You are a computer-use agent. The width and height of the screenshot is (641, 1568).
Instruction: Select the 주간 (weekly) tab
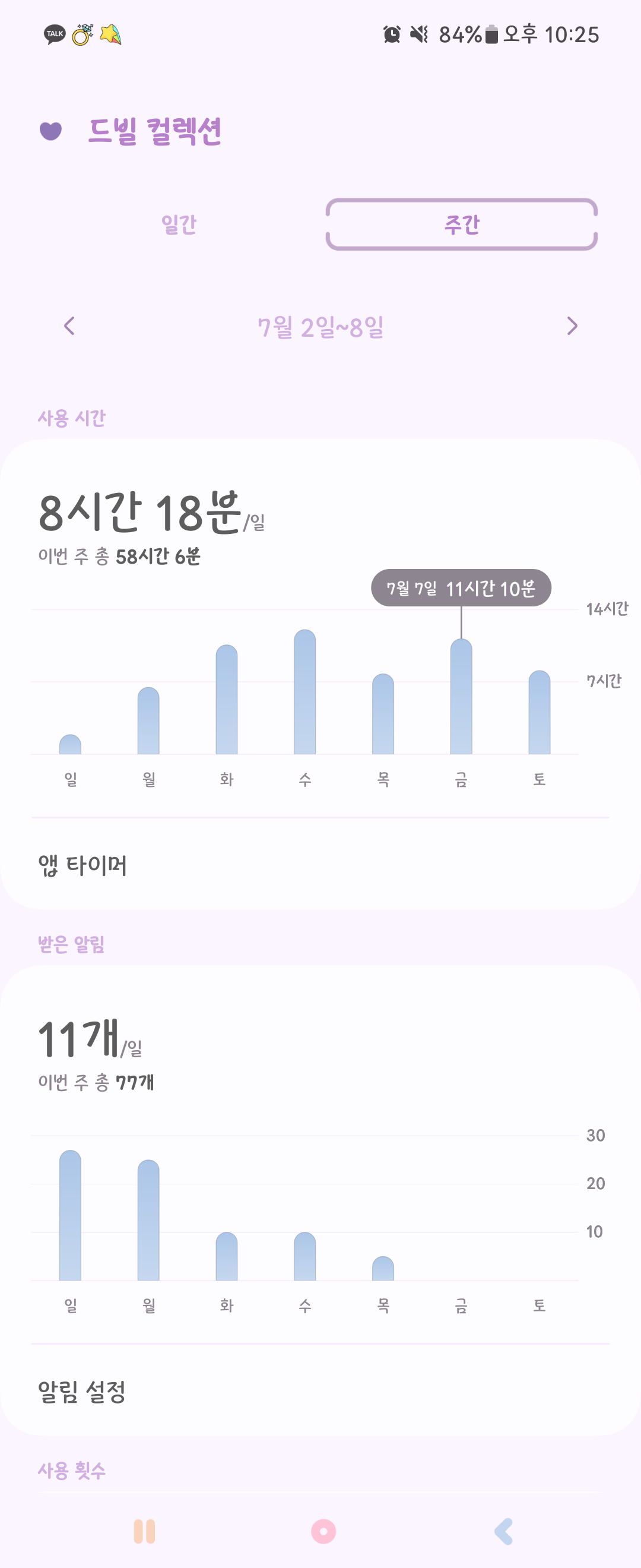(x=462, y=225)
